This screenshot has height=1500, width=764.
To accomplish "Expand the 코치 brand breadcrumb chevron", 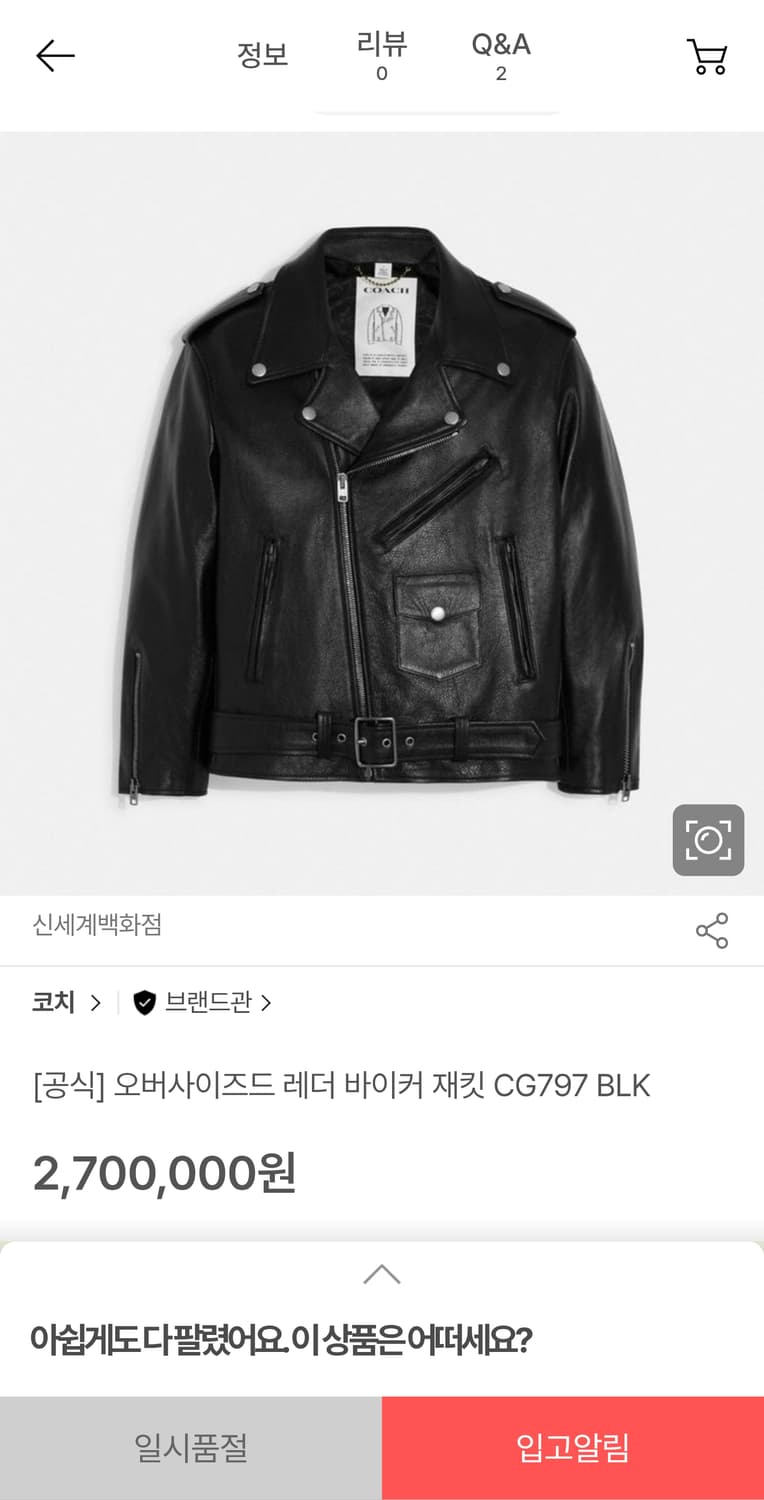I will [95, 1003].
